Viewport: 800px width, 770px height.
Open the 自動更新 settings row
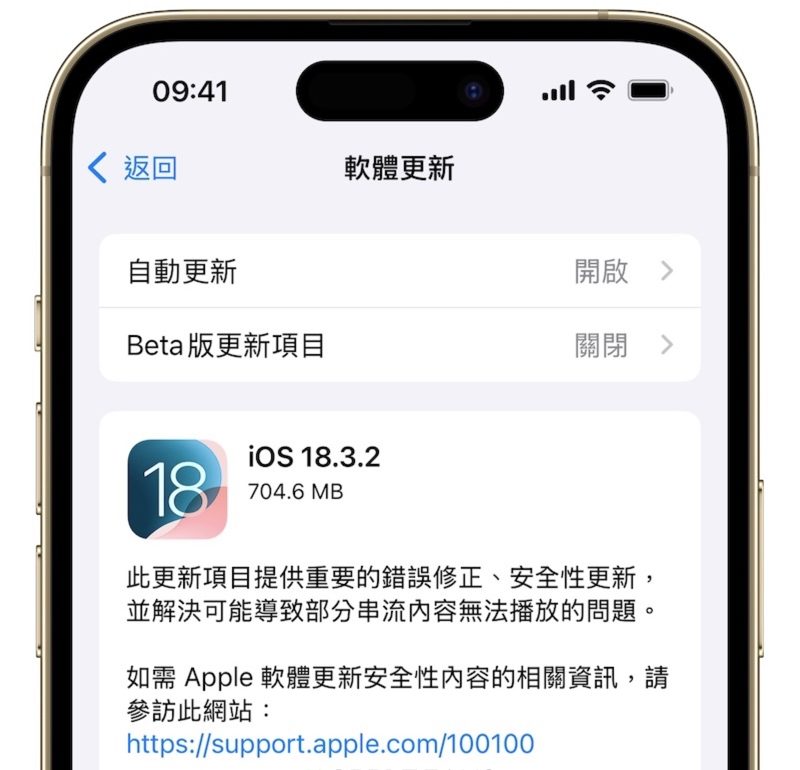coord(399,271)
